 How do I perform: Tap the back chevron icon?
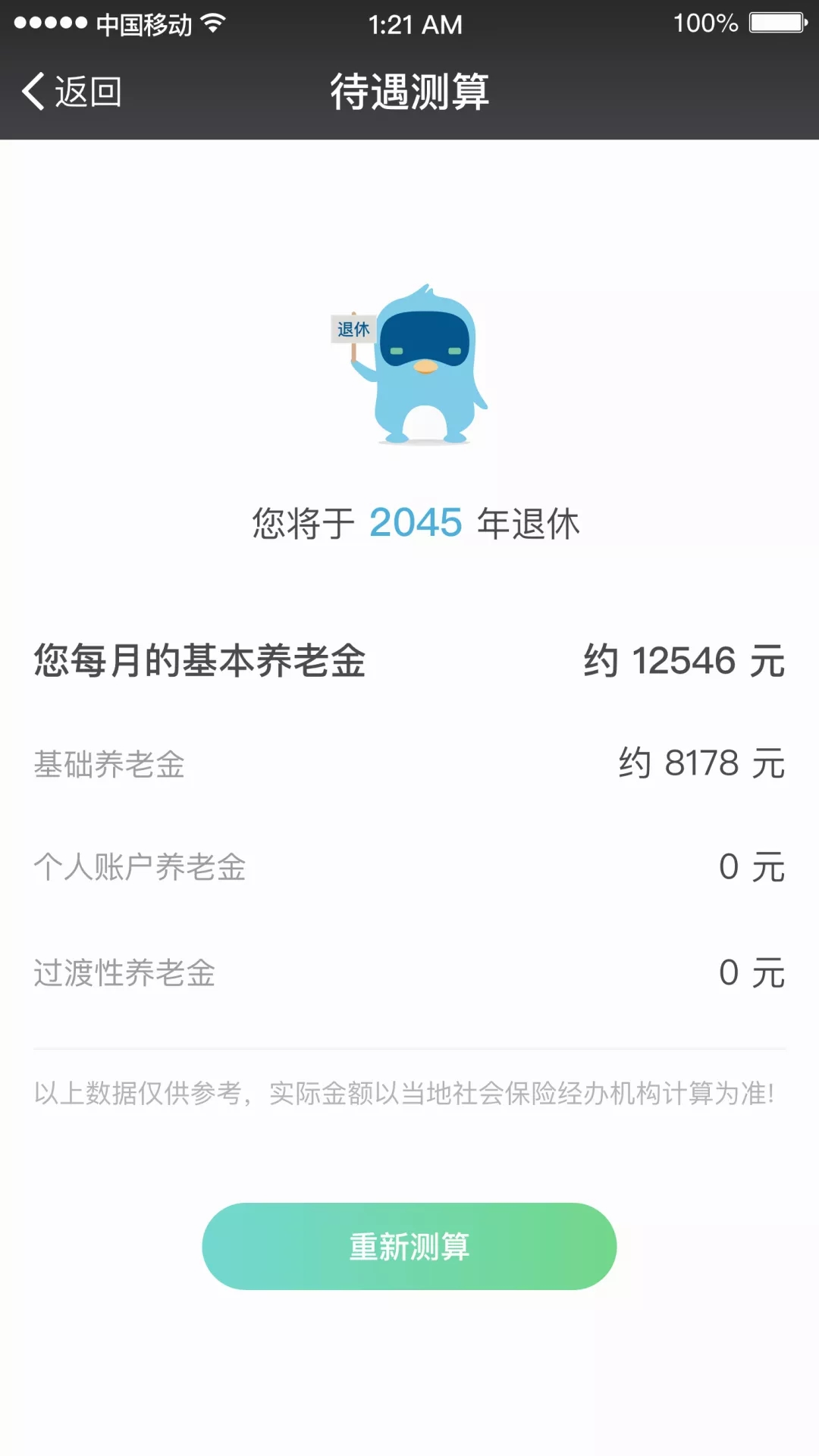click(x=33, y=90)
